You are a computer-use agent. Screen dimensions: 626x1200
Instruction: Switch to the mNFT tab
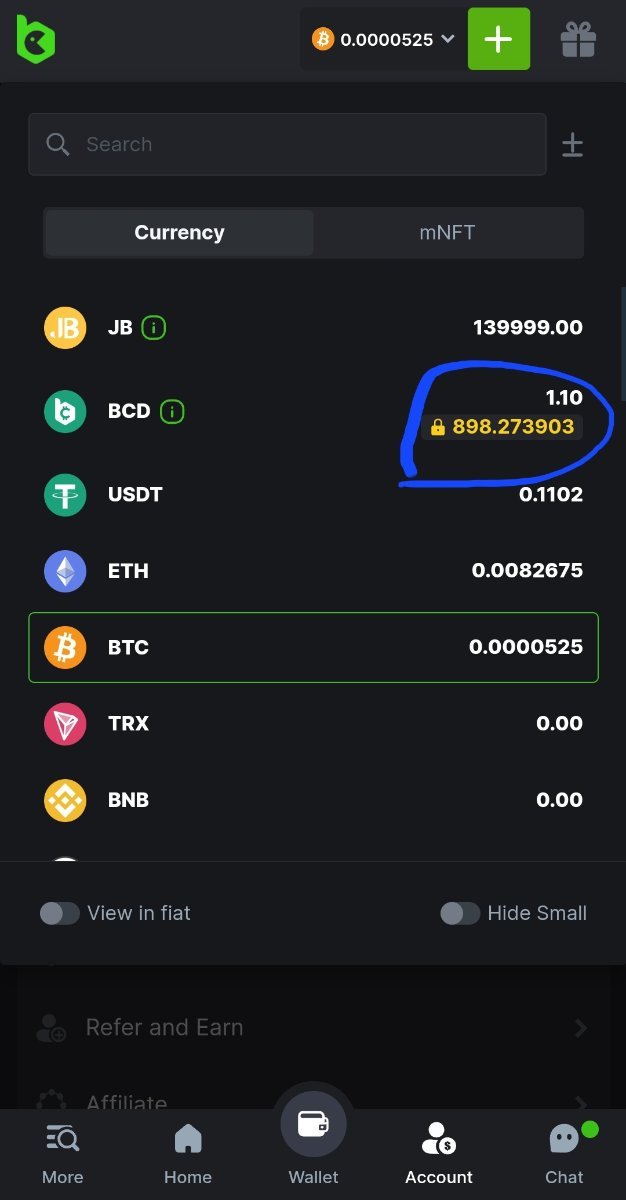[447, 233]
